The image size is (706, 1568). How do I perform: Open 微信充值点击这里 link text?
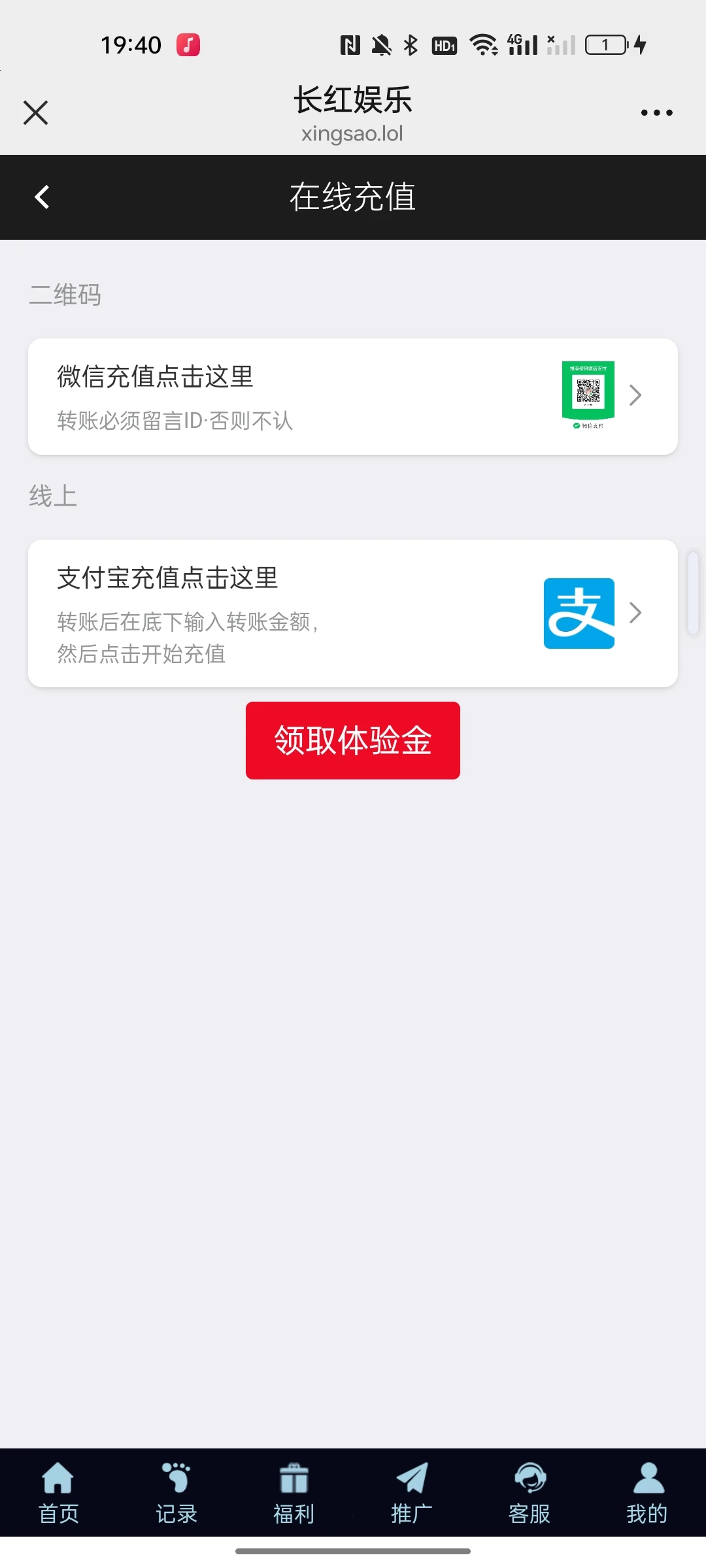(154, 378)
